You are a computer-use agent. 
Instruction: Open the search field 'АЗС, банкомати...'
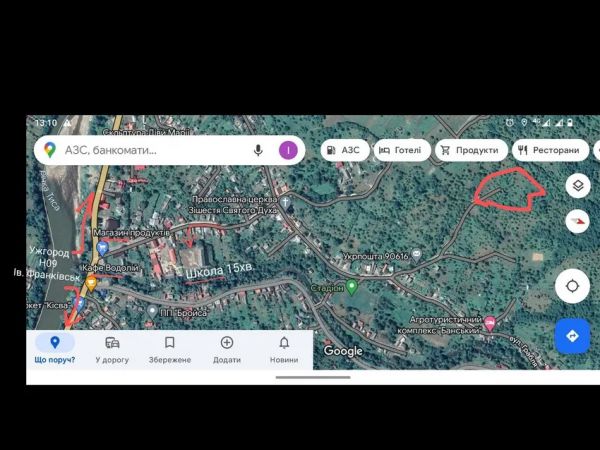[x=140, y=150]
